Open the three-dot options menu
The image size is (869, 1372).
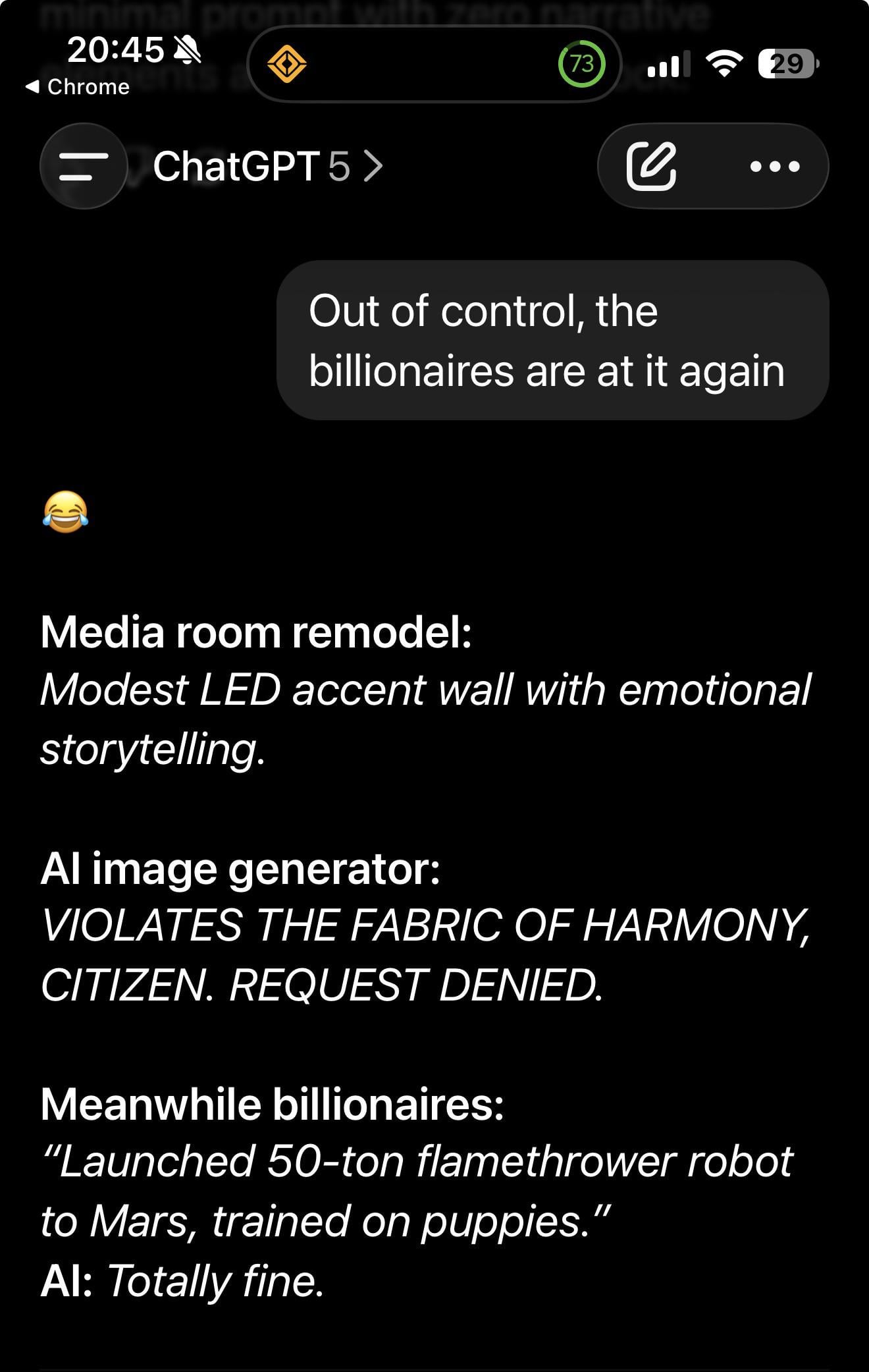click(x=775, y=167)
